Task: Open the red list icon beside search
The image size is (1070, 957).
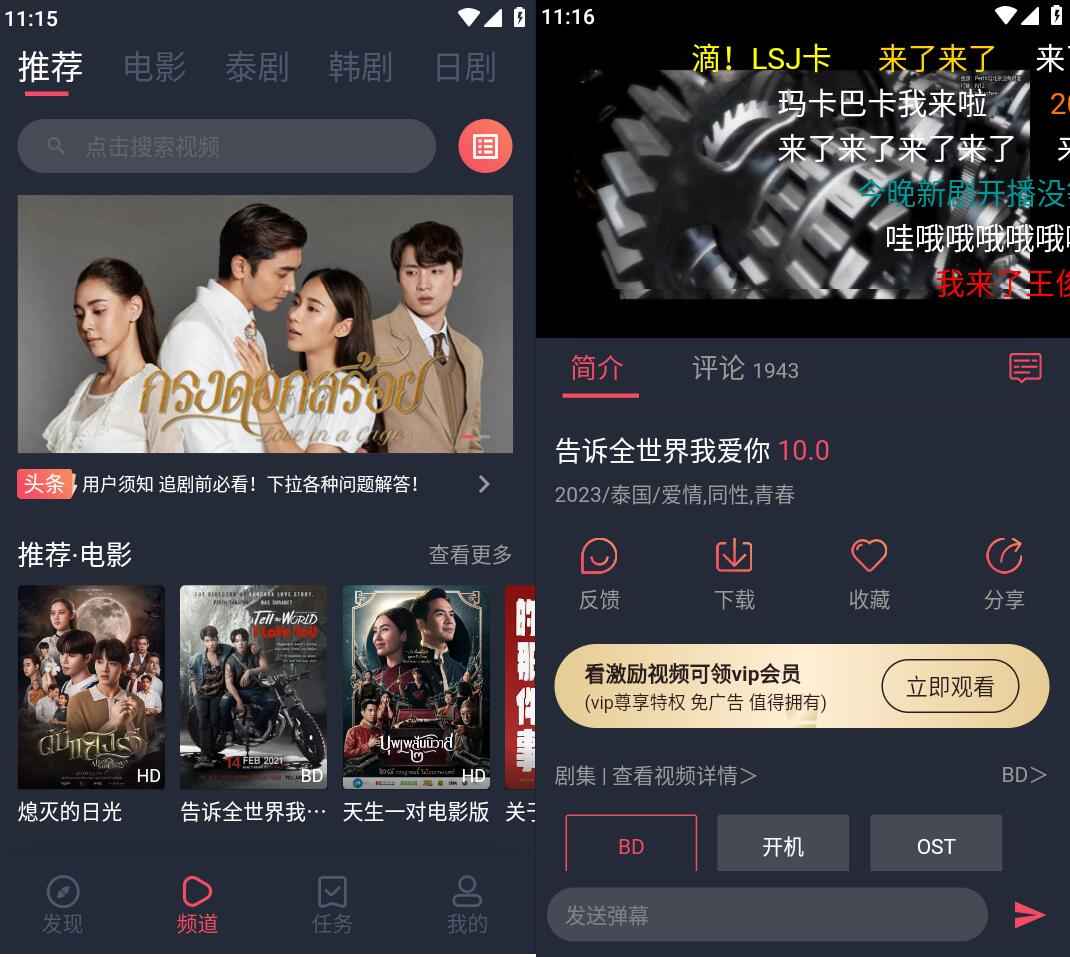Action: [485, 147]
